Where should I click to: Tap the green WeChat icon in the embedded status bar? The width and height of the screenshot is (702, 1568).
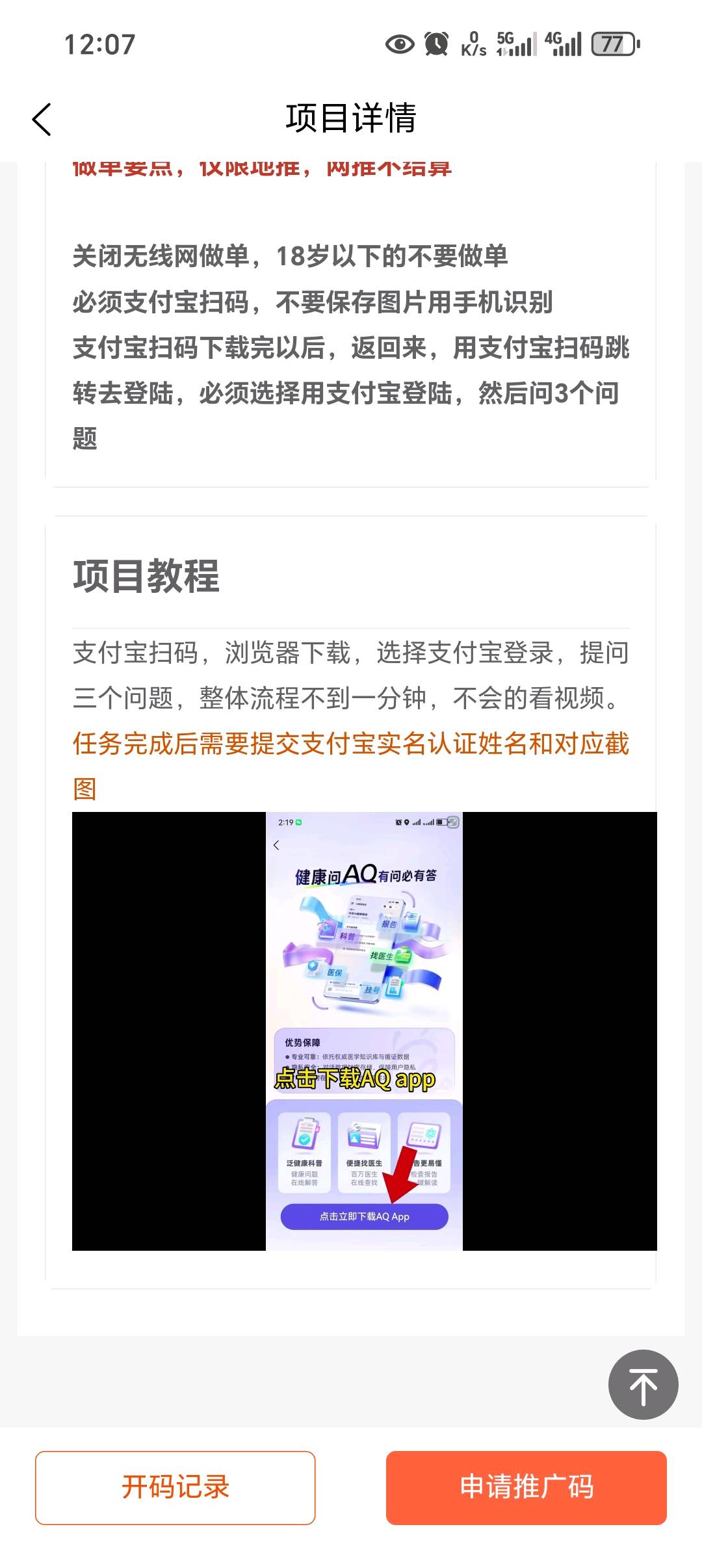(x=298, y=821)
